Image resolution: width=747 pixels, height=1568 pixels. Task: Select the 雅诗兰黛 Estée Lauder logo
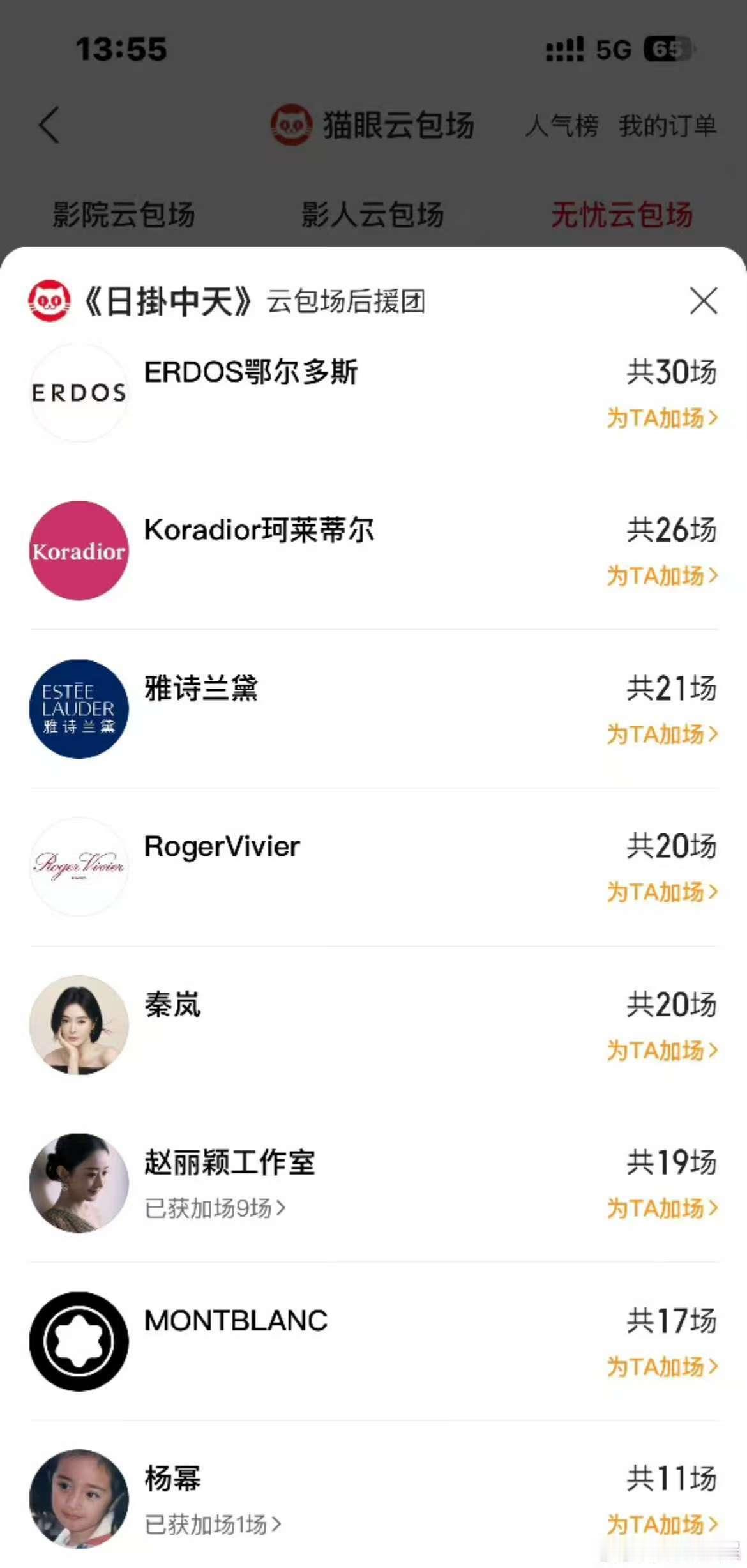tap(78, 709)
